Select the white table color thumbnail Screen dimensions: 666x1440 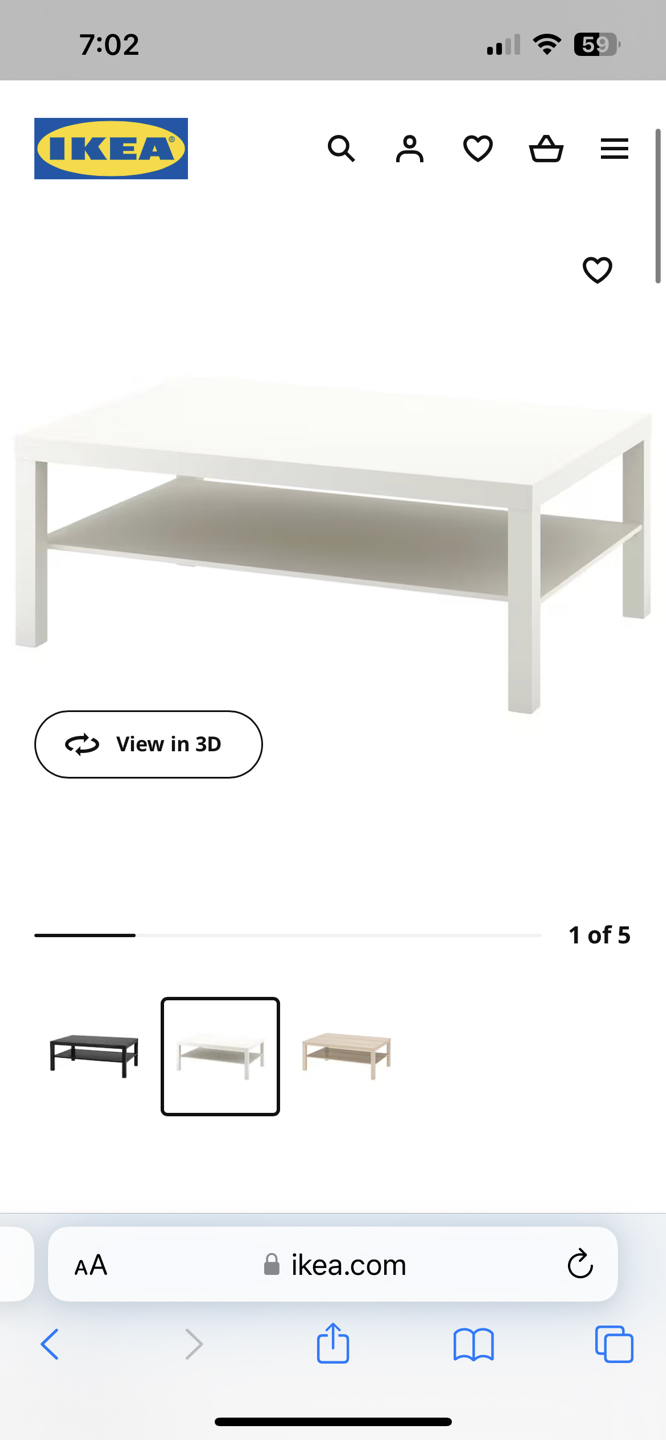(220, 1056)
